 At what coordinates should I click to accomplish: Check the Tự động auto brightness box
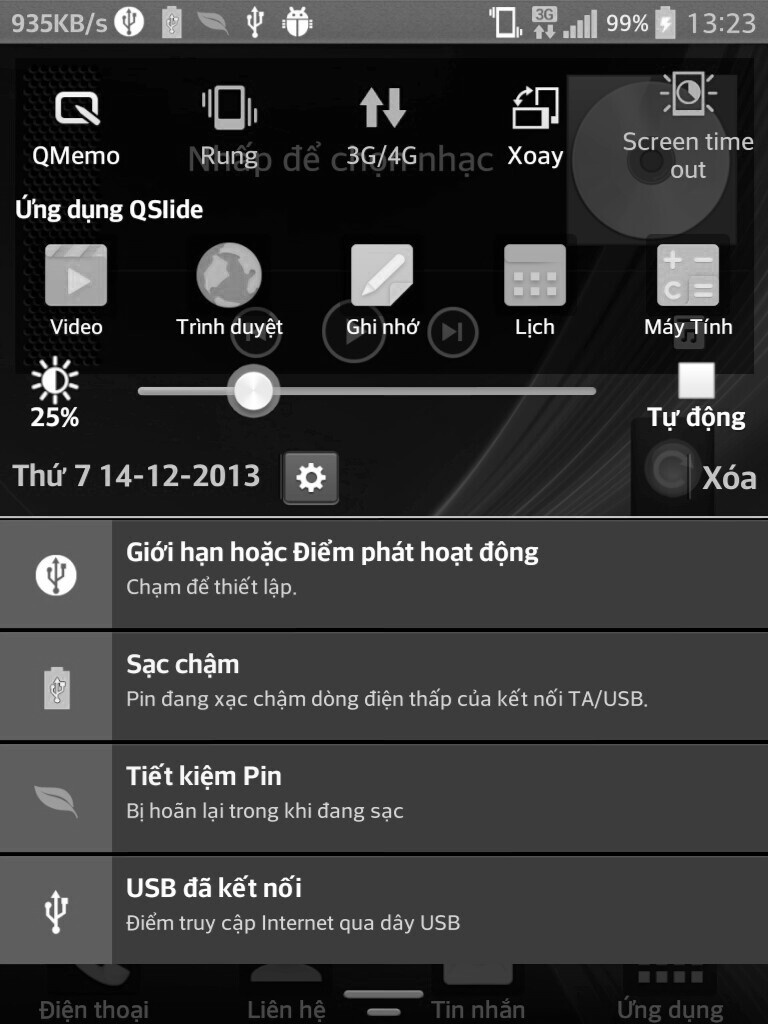(696, 382)
